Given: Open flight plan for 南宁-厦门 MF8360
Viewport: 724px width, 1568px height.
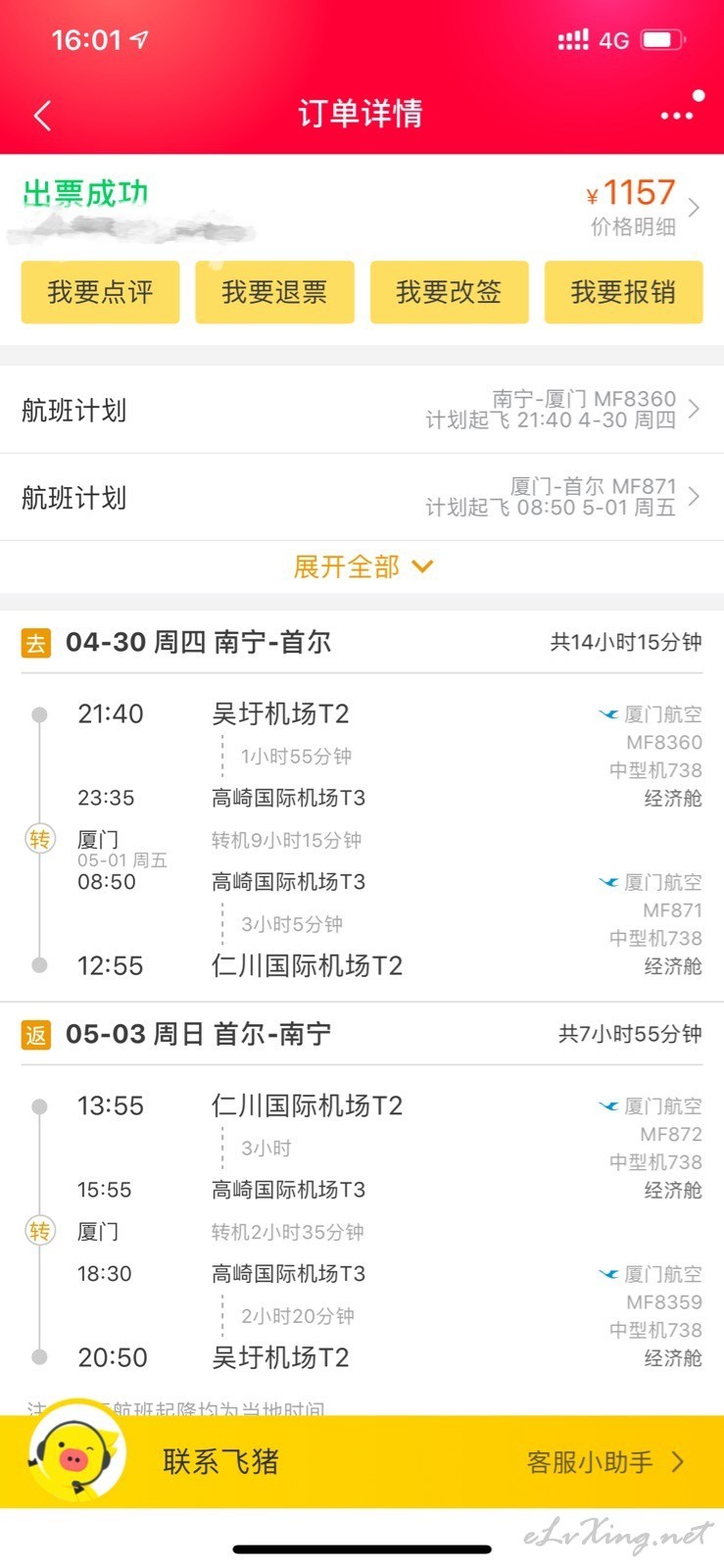Looking at the screenshot, I should coord(362,410).
